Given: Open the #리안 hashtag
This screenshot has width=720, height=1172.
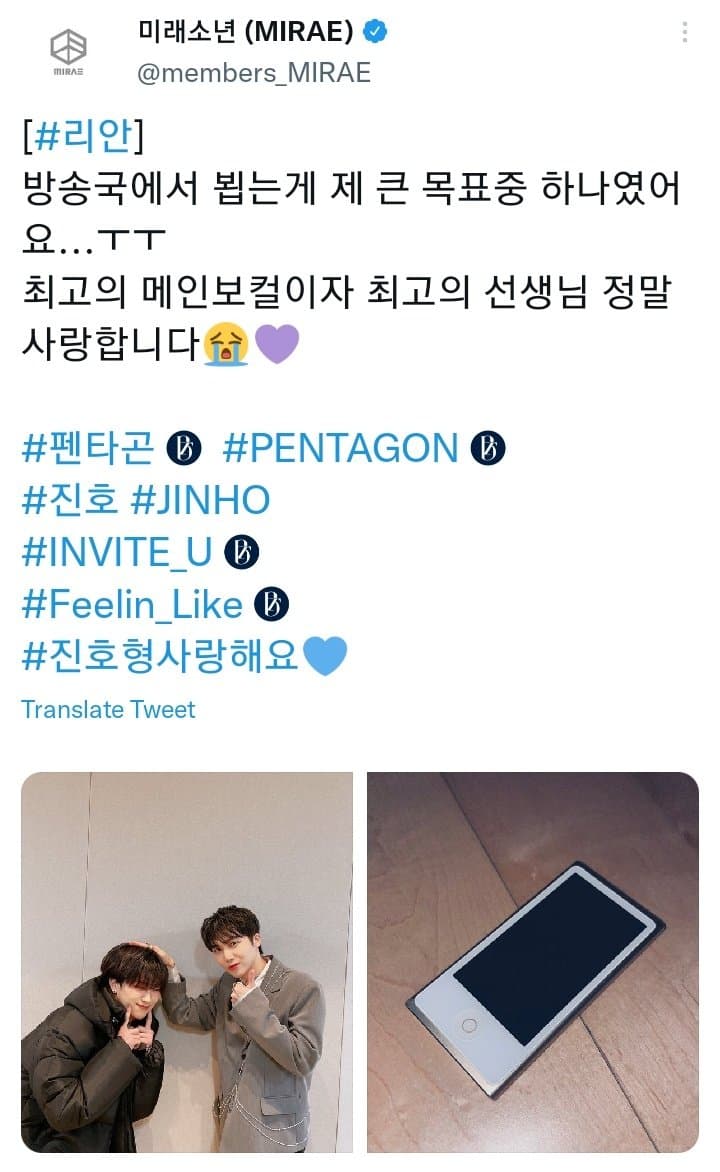Looking at the screenshot, I should (83, 136).
